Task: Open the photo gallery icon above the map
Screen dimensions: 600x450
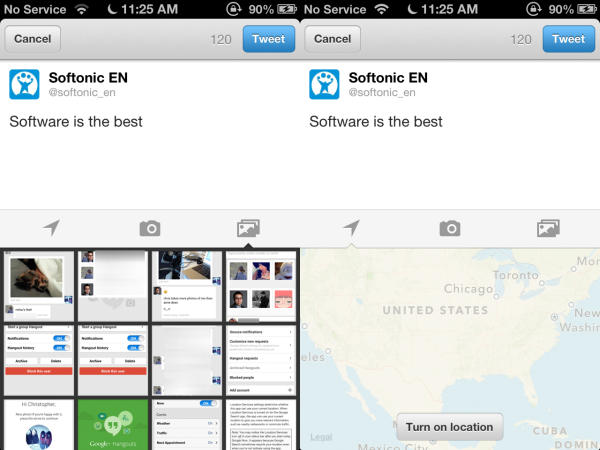Action: point(548,228)
